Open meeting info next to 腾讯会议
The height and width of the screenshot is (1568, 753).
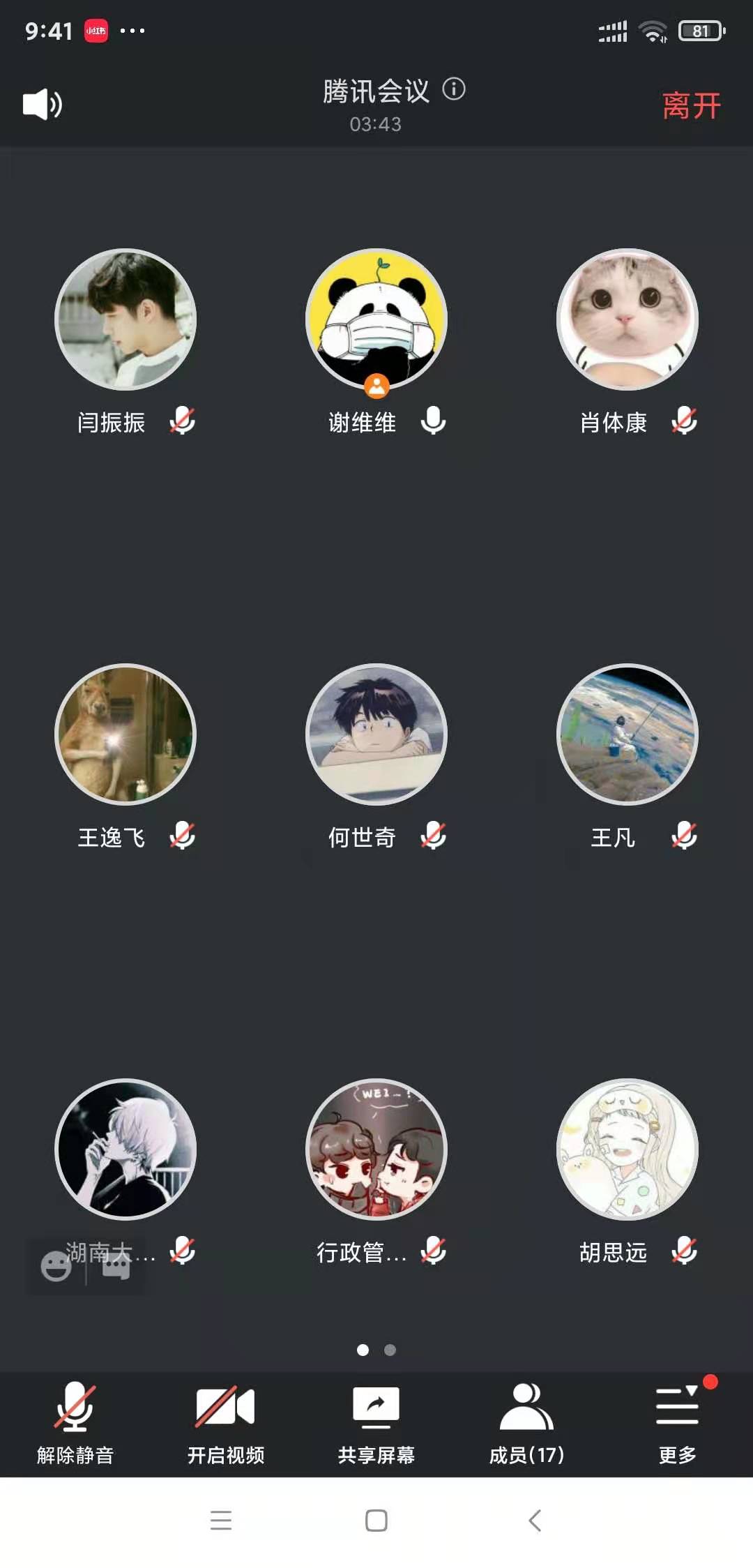click(x=454, y=89)
